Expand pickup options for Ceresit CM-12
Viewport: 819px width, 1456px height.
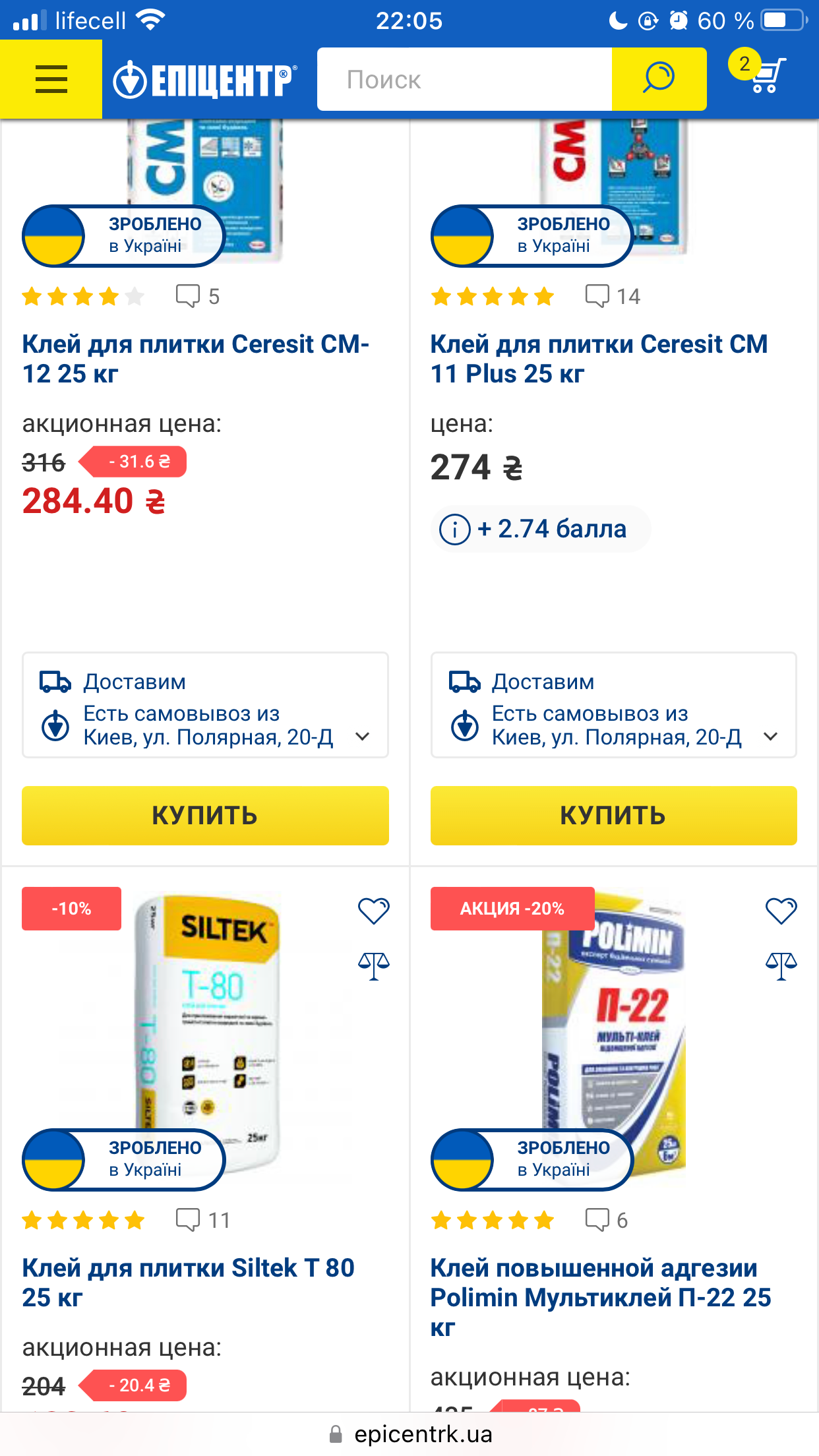point(362,737)
